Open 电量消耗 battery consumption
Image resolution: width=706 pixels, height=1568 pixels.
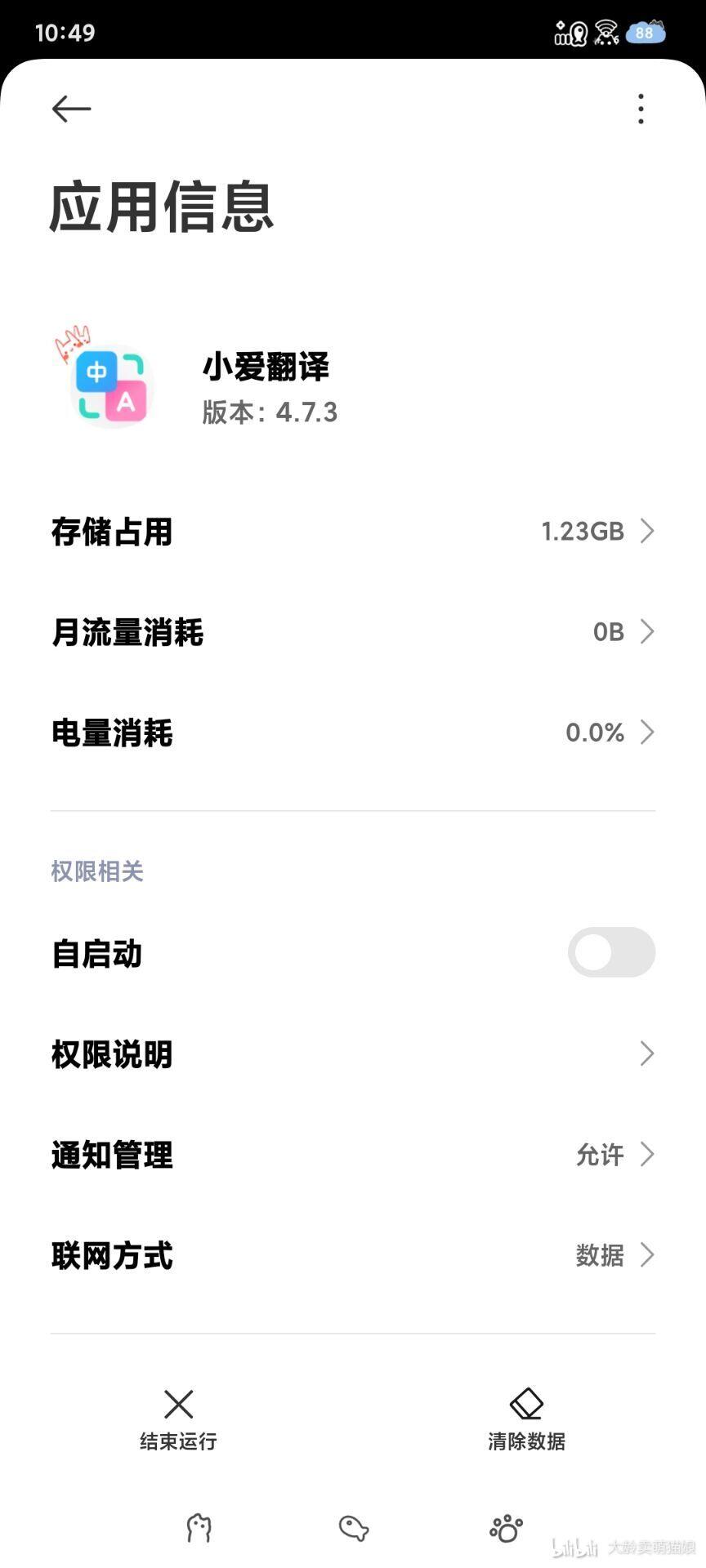(x=353, y=733)
